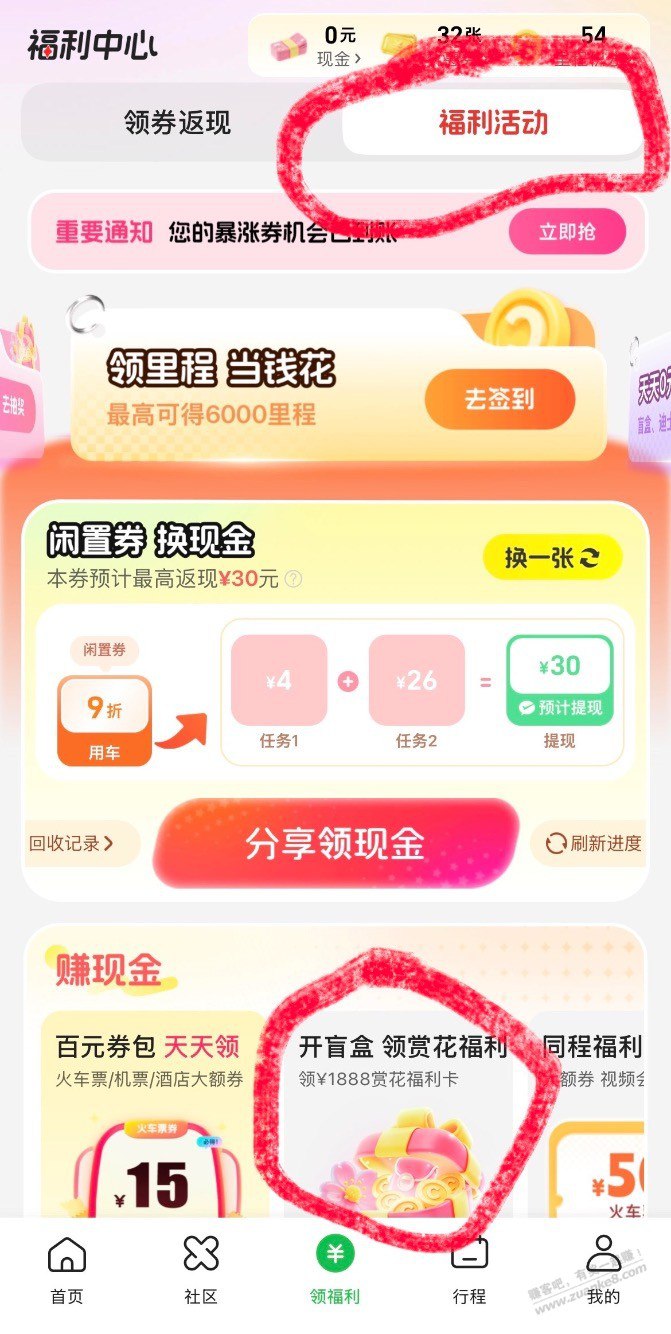Tap 去签到 to earn mileage
Image resolution: width=671 pixels, height=1334 pixels.
pos(499,400)
